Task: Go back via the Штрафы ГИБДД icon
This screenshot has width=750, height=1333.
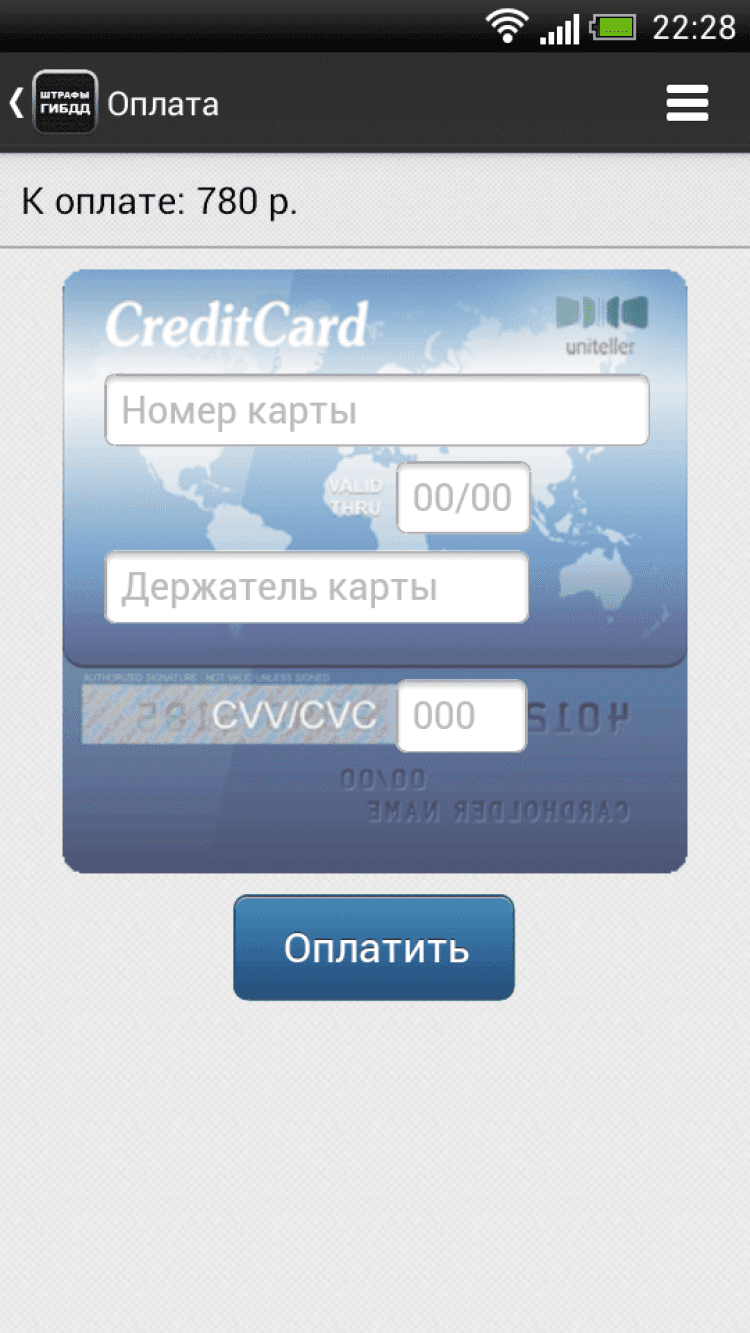Action: pos(64,103)
